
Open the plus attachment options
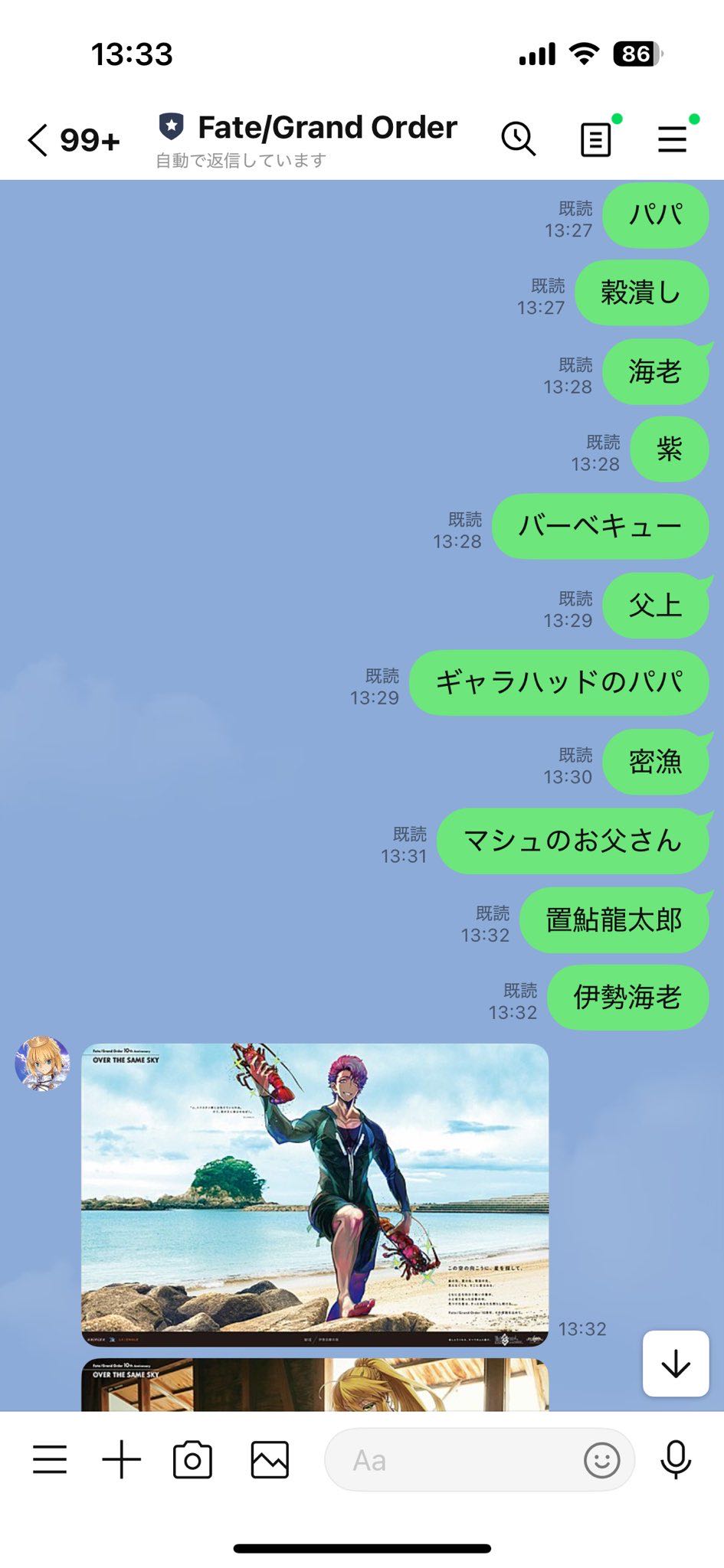pos(122,1460)
